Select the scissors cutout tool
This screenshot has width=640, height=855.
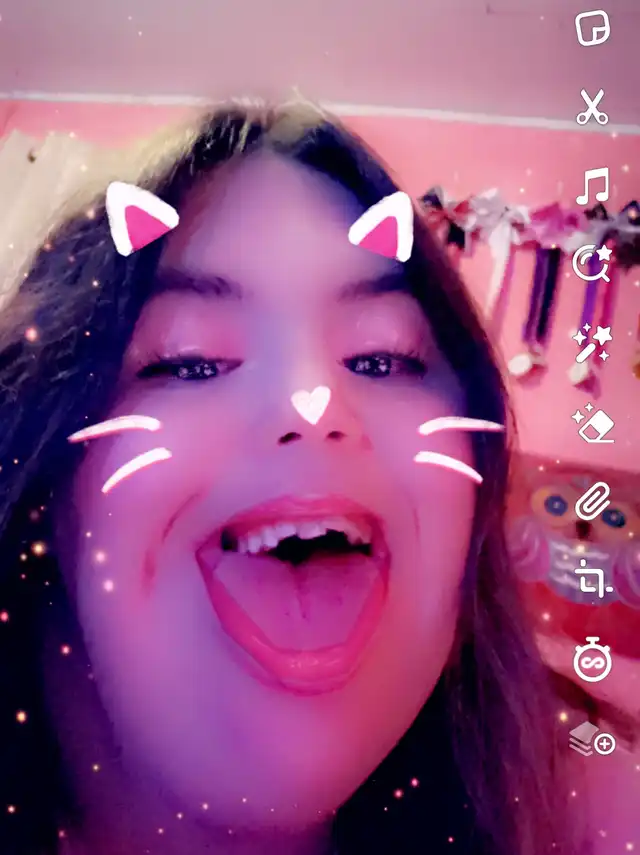point(592,107)
